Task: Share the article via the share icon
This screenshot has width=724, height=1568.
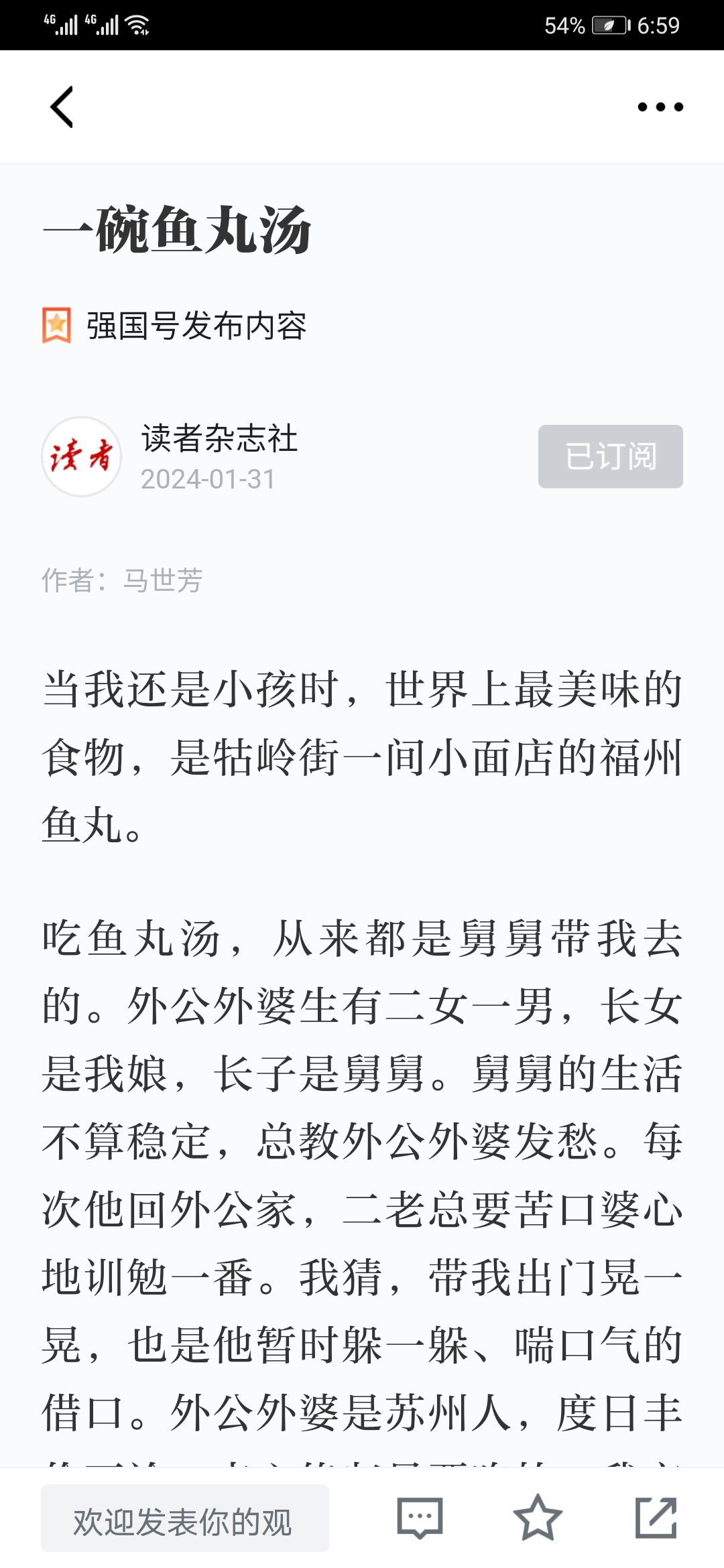Action: [x=656, y=1518]
